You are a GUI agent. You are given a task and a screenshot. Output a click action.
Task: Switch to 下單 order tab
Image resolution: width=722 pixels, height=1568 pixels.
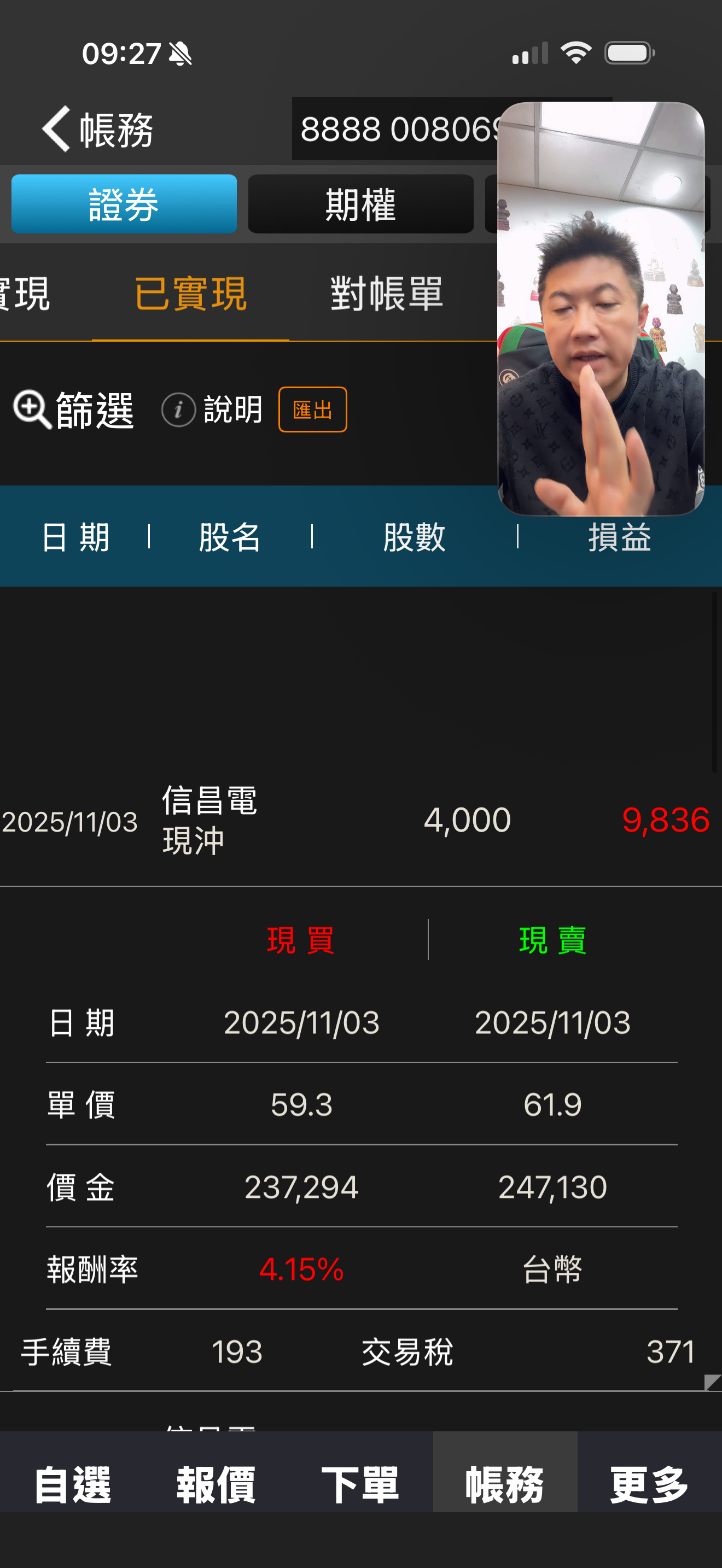point(360,1484)
